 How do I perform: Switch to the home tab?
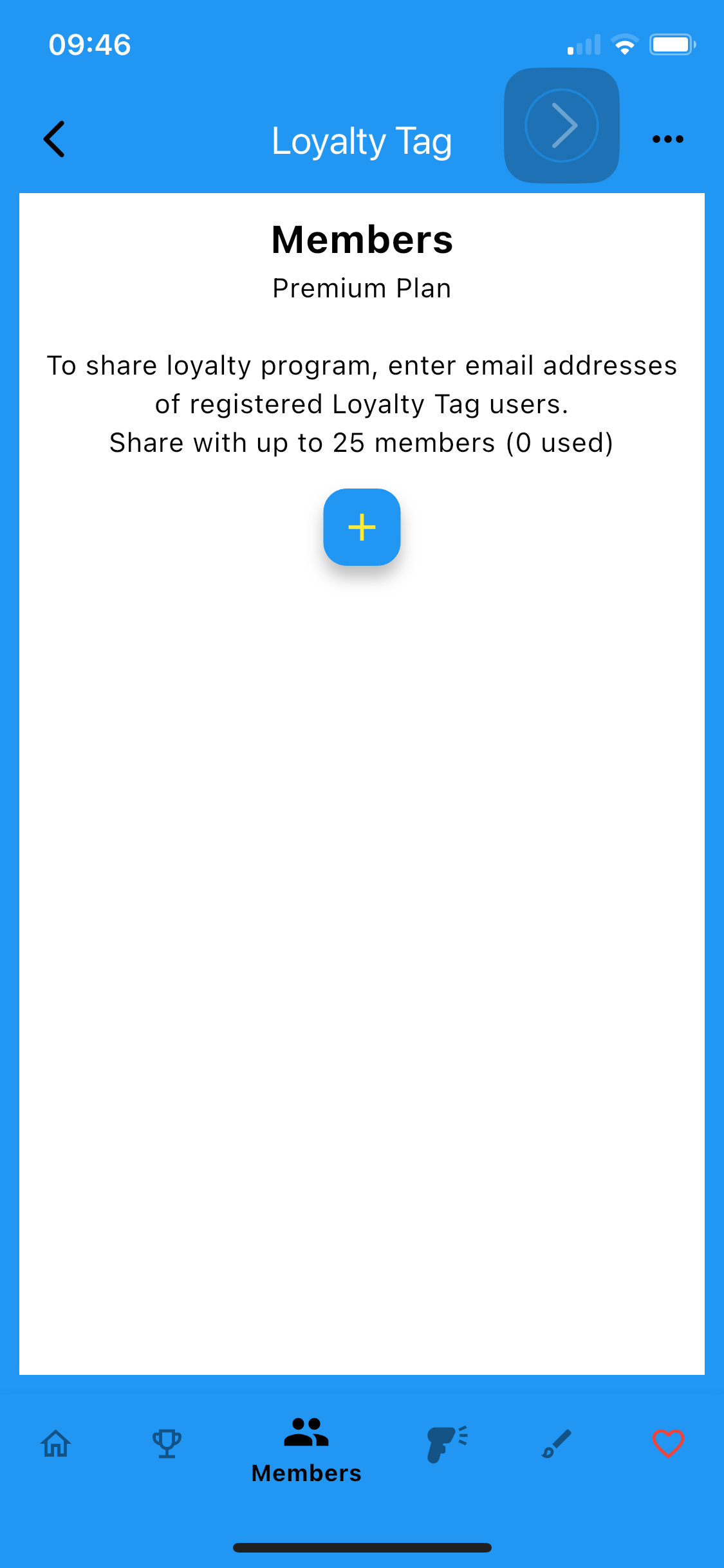[x=56, y=1443]
